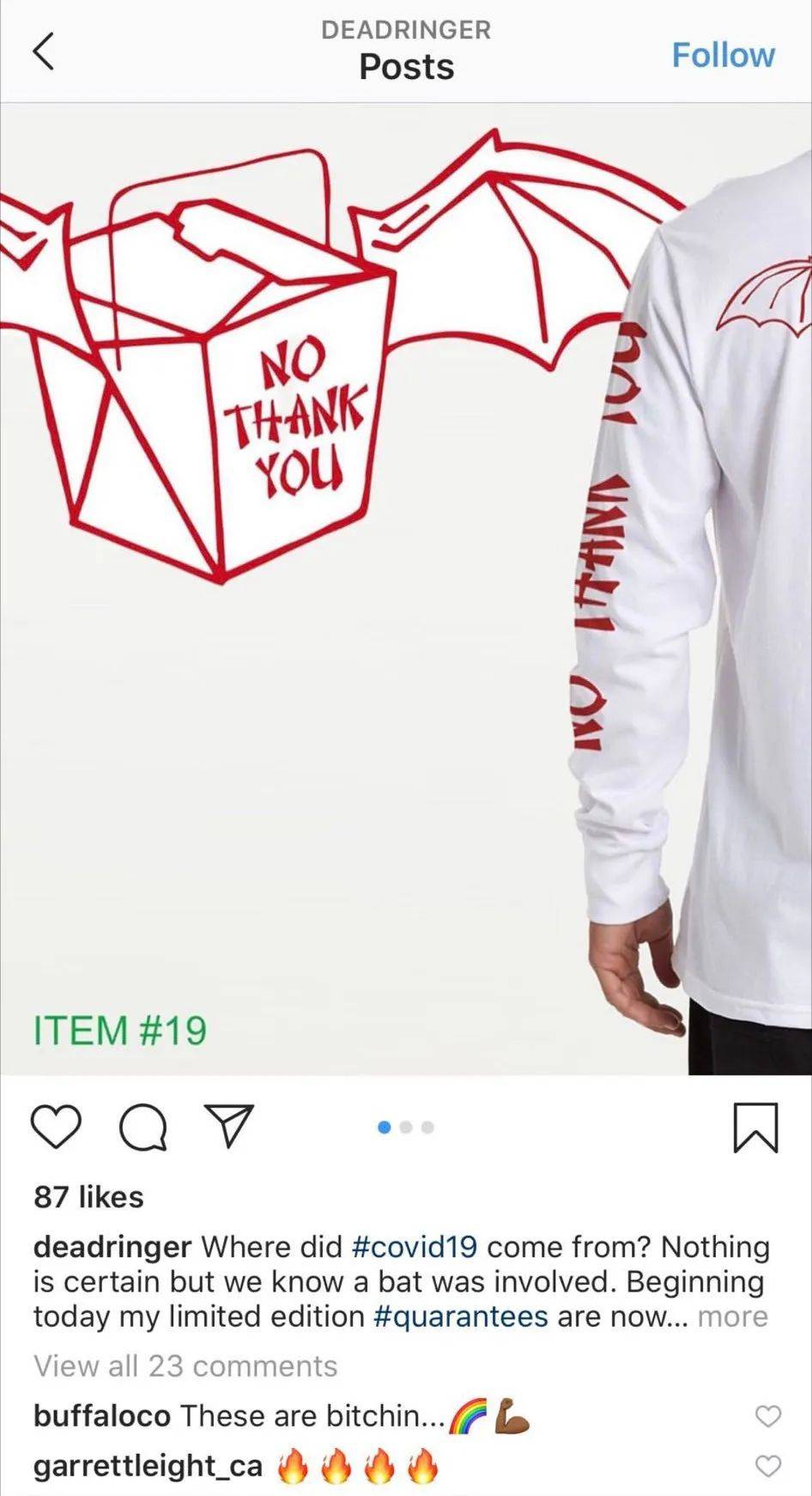The width and height of the screenshot is (812, 1496).
Task: Open buffaloco's profile from the comment
Action: pyautogui.click(x=102, y=1415)
